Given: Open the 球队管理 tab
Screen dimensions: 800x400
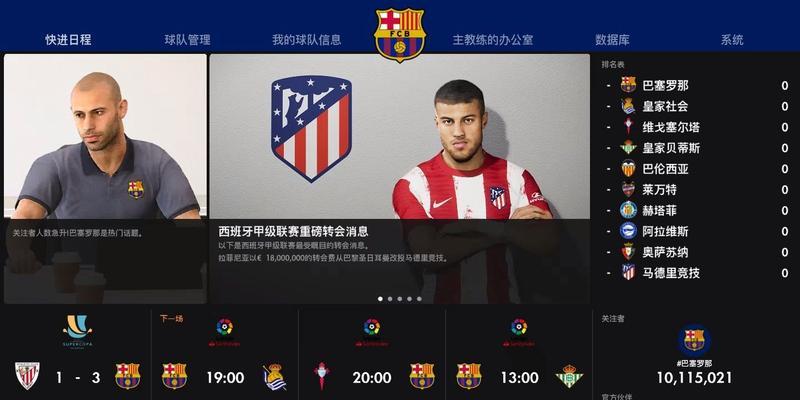Looking at the screenshot, I should point(187,40).
